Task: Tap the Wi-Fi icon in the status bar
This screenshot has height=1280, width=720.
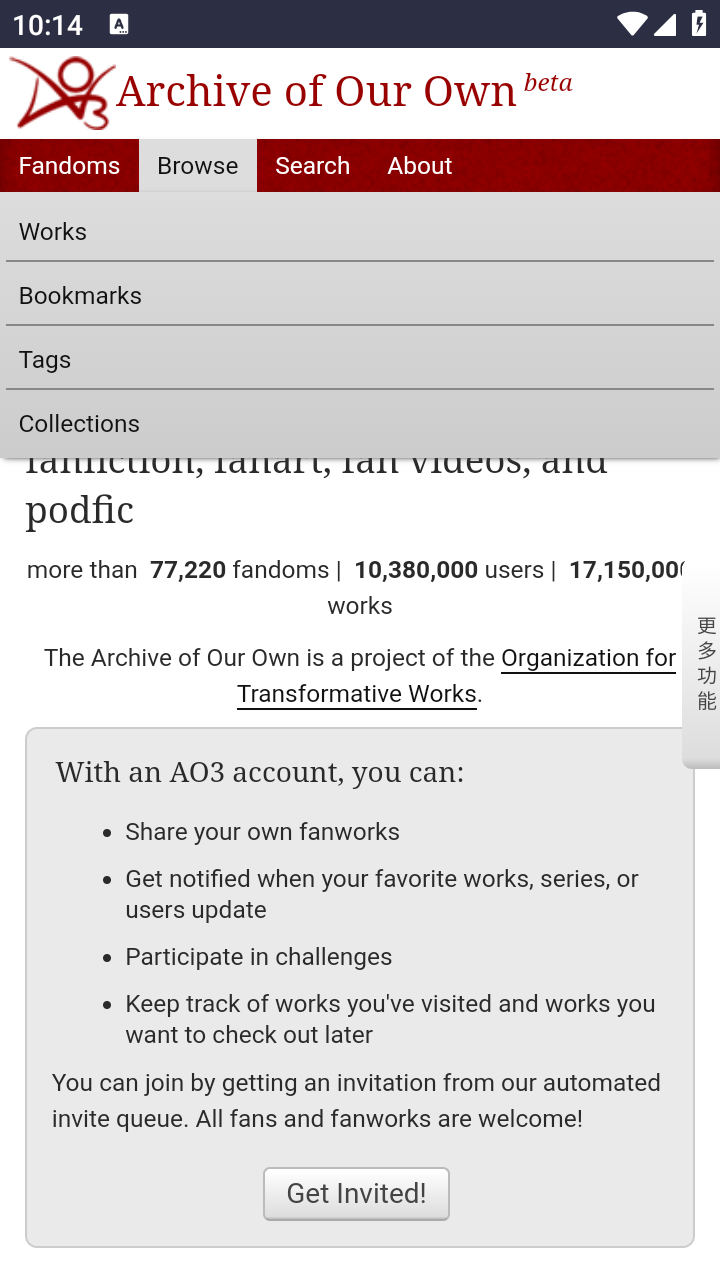Action: pos(632,25)
